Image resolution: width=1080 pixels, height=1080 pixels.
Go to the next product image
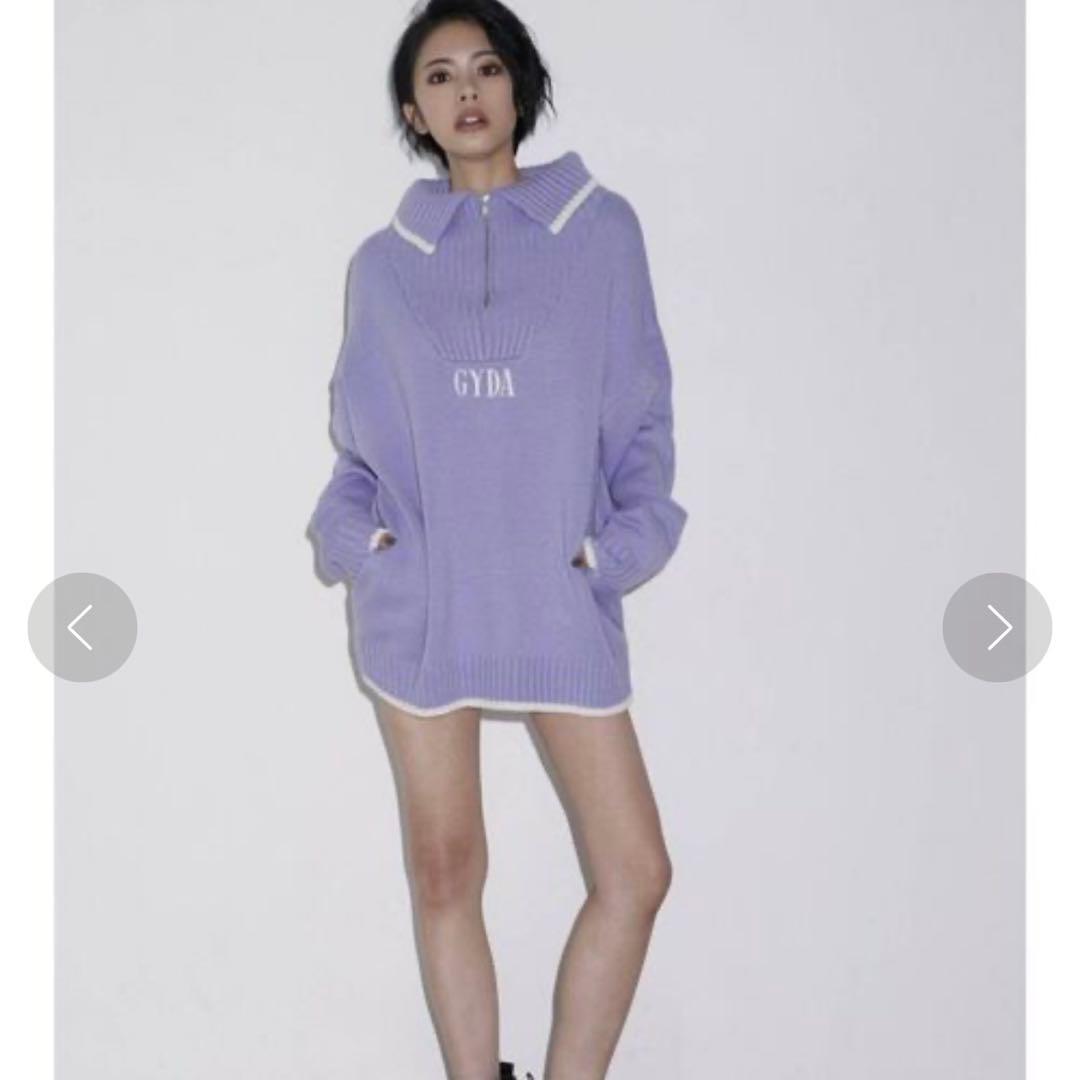997,627
